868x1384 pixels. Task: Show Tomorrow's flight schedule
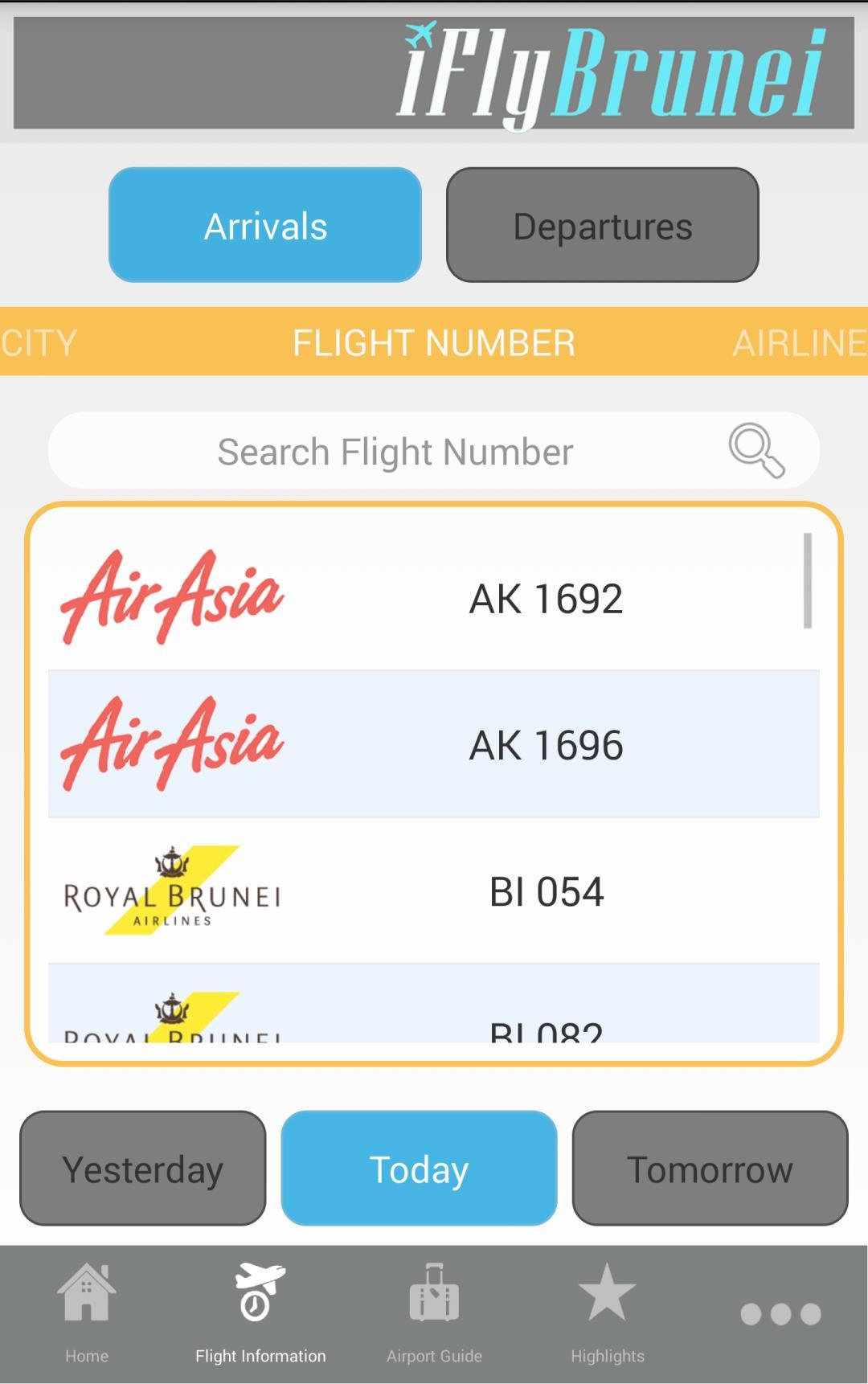coord(710,1169)
